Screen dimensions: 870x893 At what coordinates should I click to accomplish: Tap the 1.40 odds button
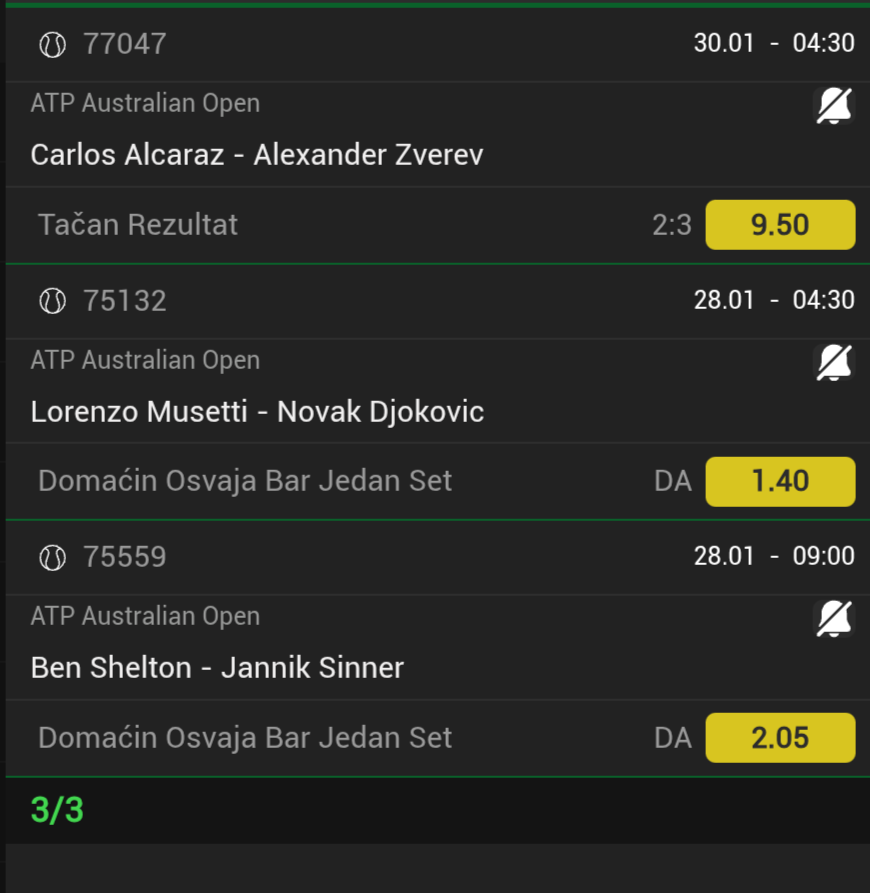click(780, 481)
